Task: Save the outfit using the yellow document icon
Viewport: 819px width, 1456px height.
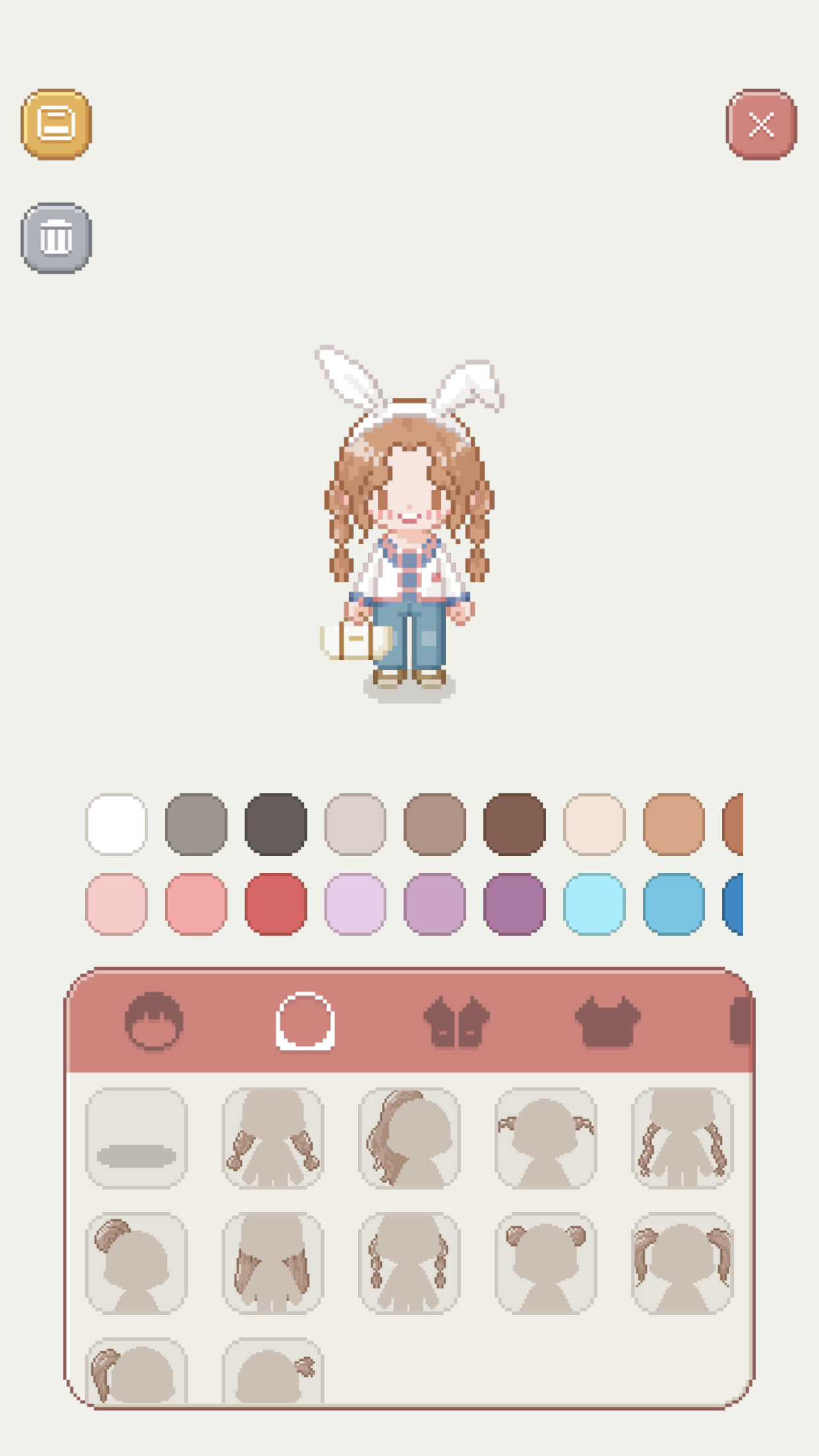Action: point(57,125)
